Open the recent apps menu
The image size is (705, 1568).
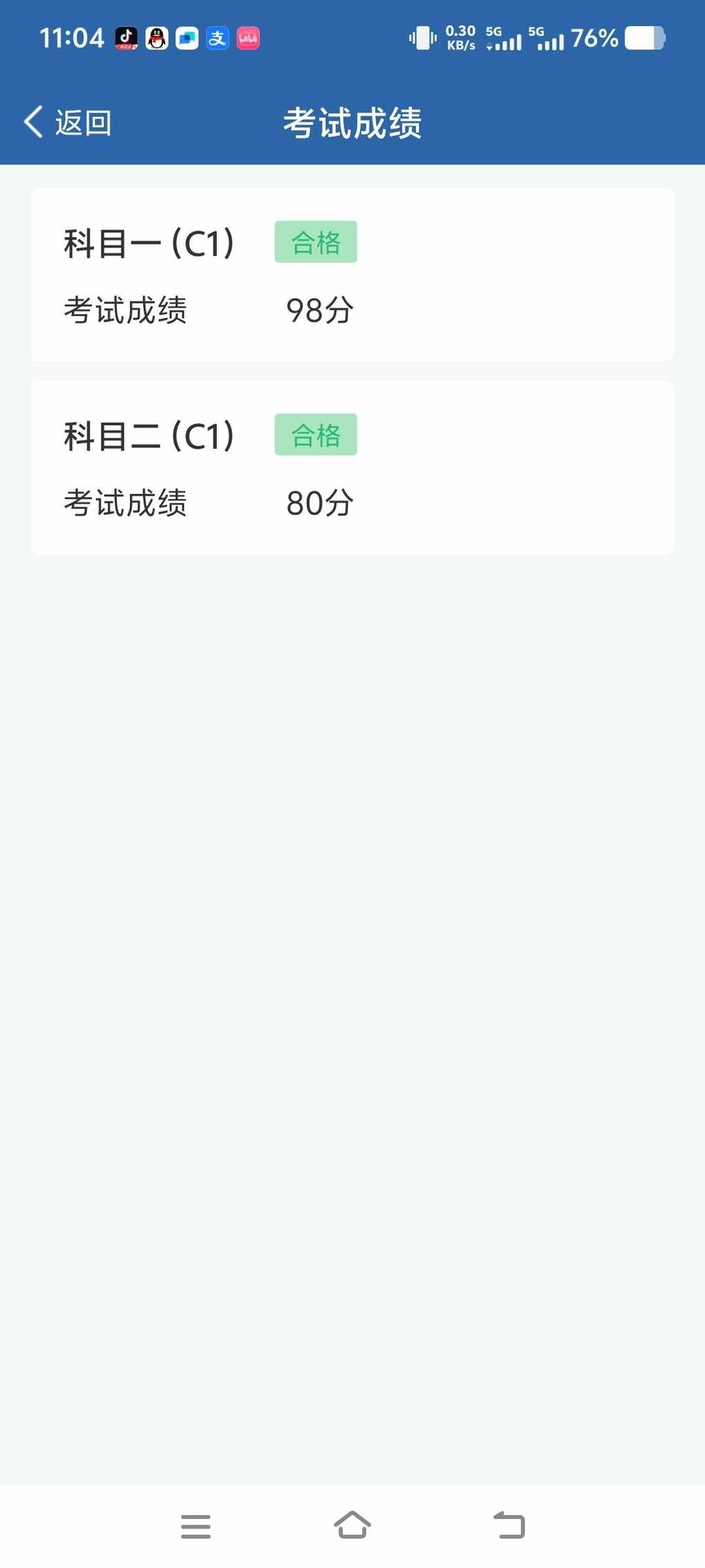click(x=196, y=1526)
